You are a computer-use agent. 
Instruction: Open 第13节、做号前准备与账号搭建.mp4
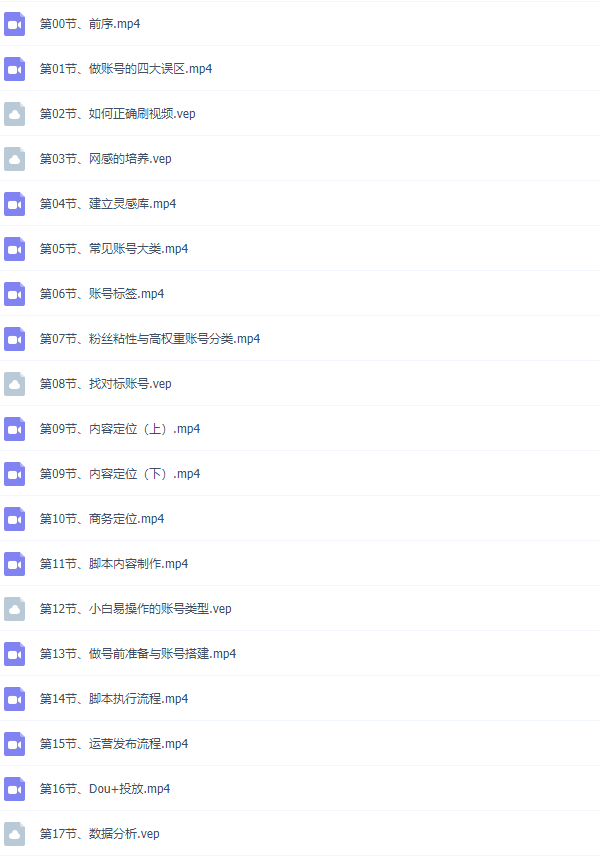[x=138, y=654]
